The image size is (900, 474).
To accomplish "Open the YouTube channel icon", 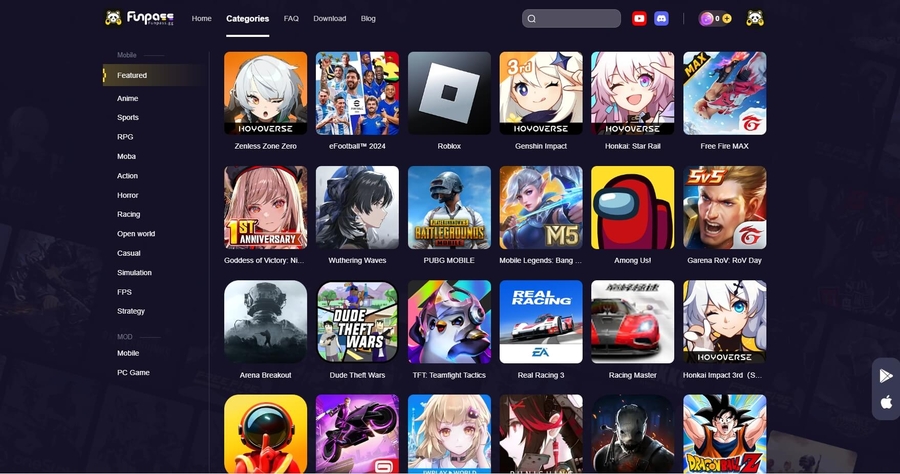I will point(640,18).
